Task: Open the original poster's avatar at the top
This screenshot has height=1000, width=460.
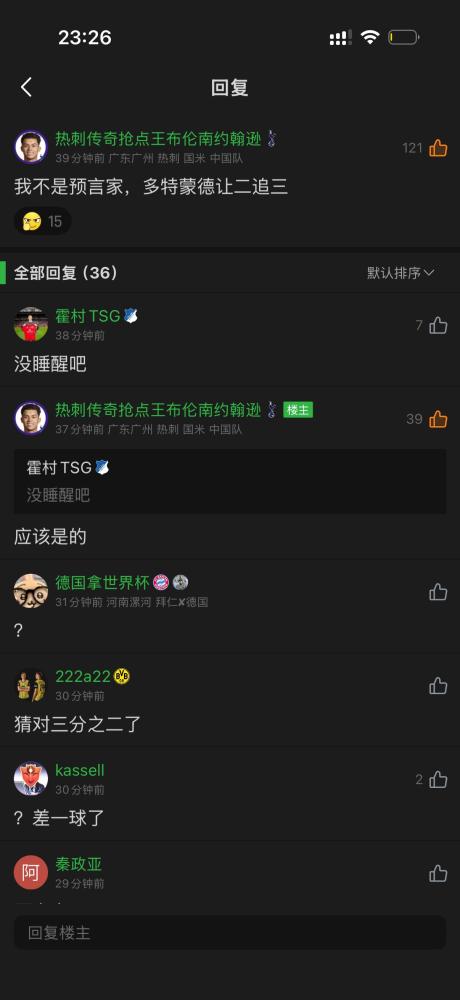Action: (x=31, y=147)
